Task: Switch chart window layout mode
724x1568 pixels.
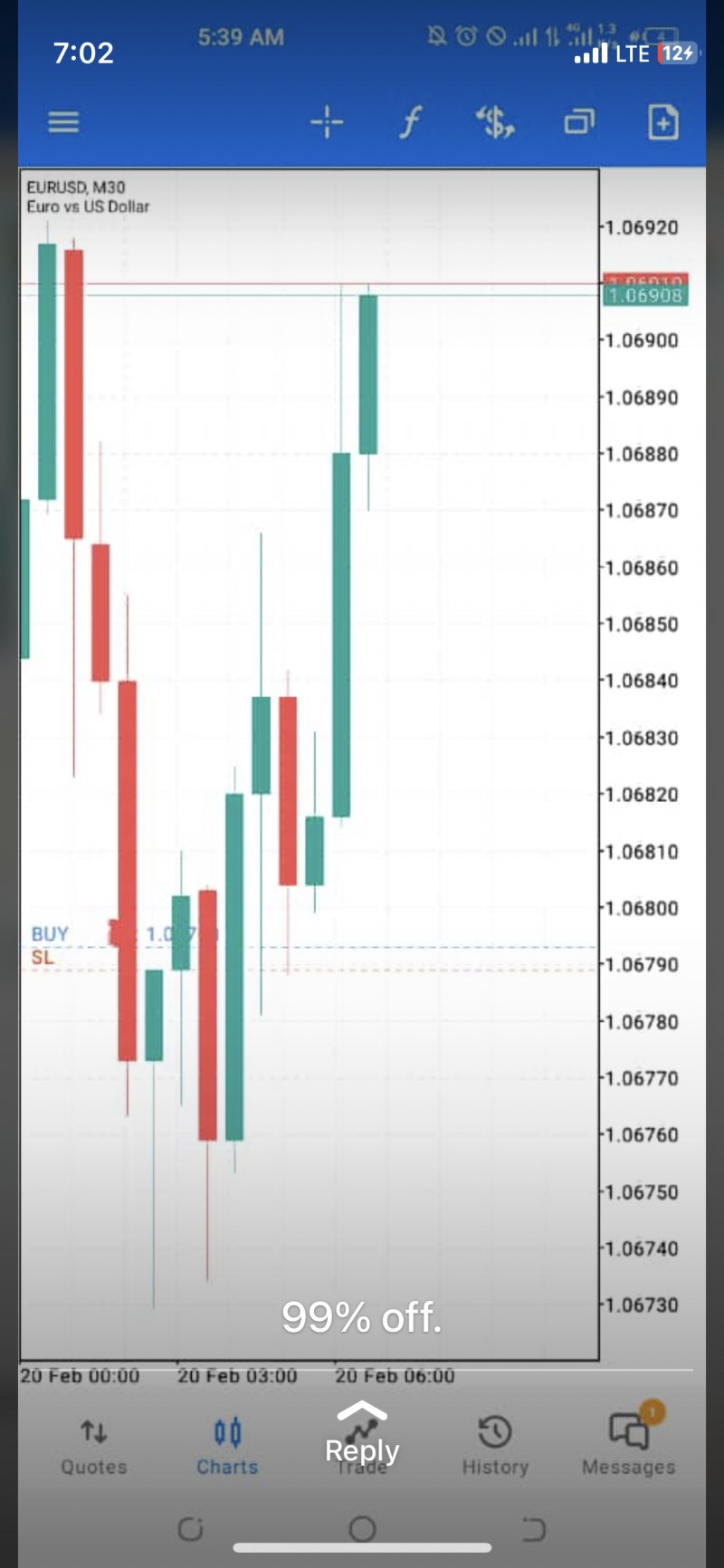Action: [579, 121]
